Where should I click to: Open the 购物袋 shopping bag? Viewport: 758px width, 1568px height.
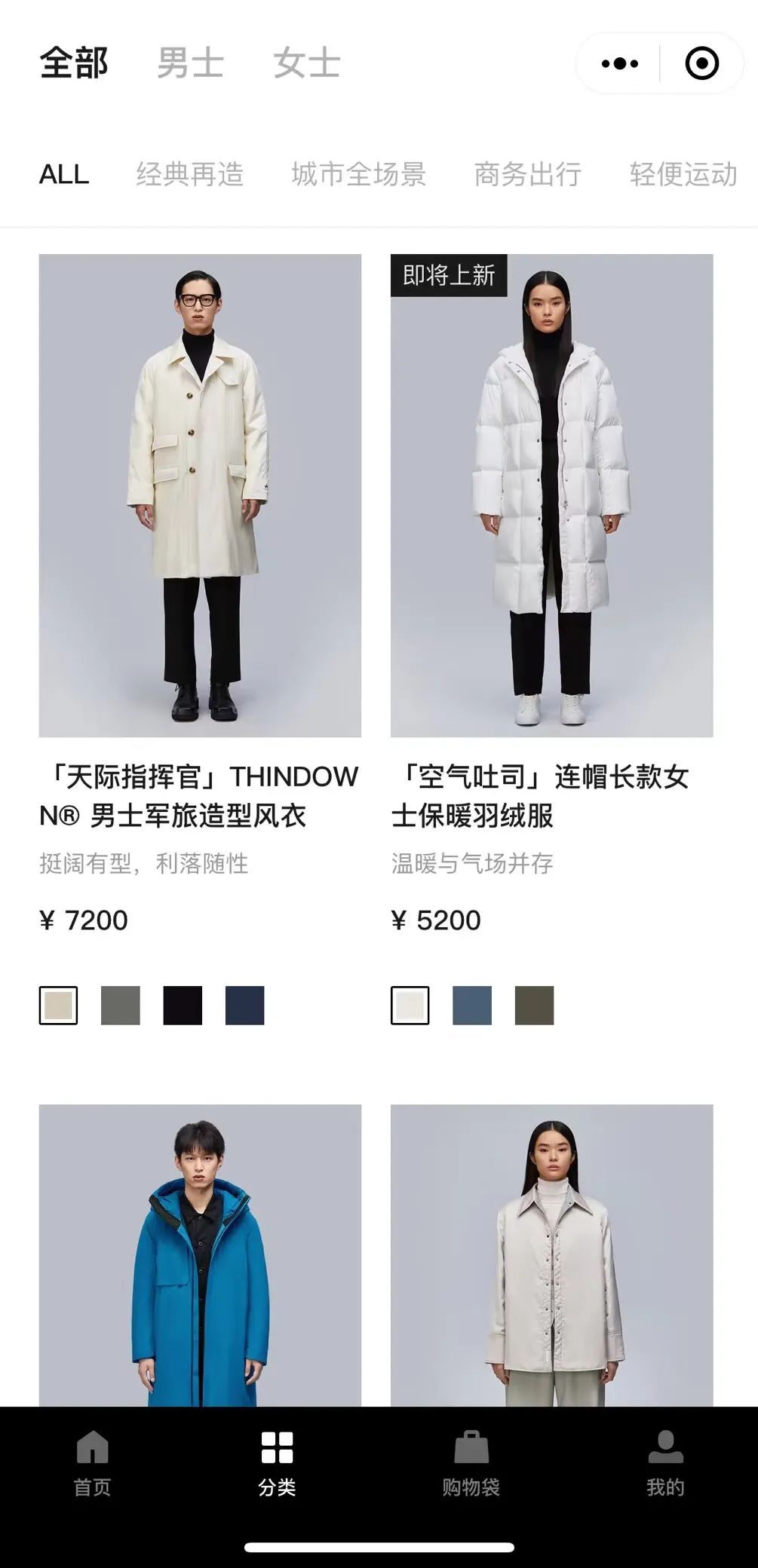point(471,1463)
